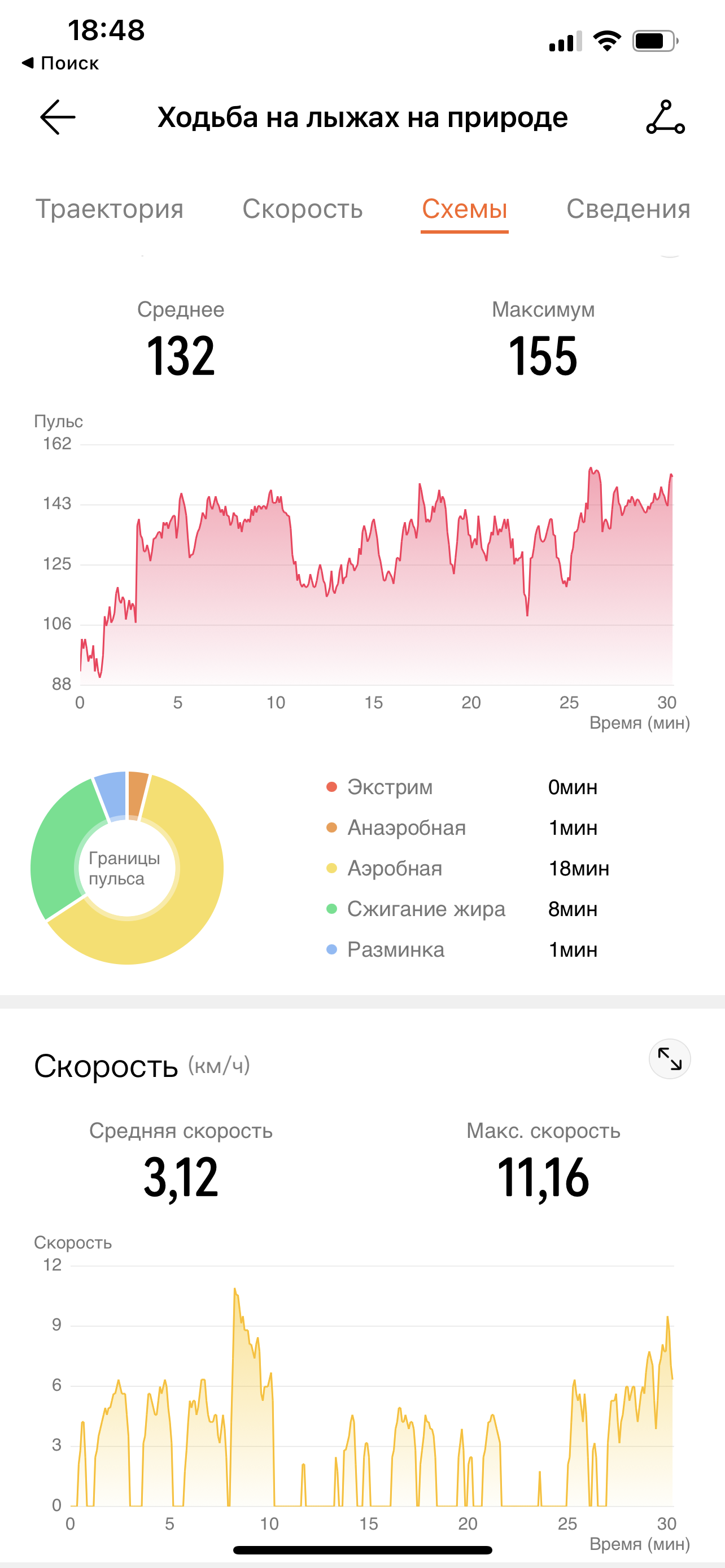This screenshot has height=1568, width=725.
Task: Open the Сведения tab
Action: [x=628, y=209]
